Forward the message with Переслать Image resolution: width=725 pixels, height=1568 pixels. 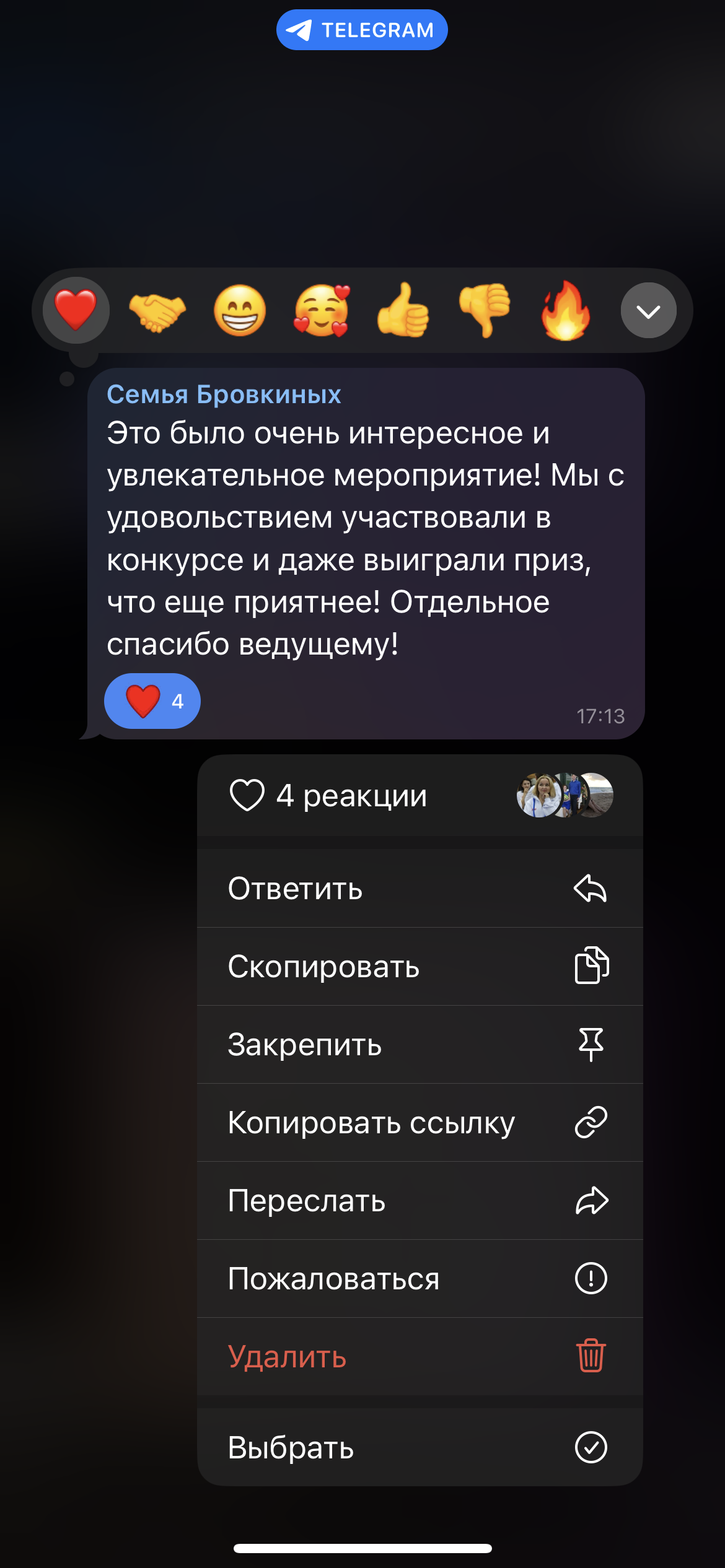tap(420, 1201)
